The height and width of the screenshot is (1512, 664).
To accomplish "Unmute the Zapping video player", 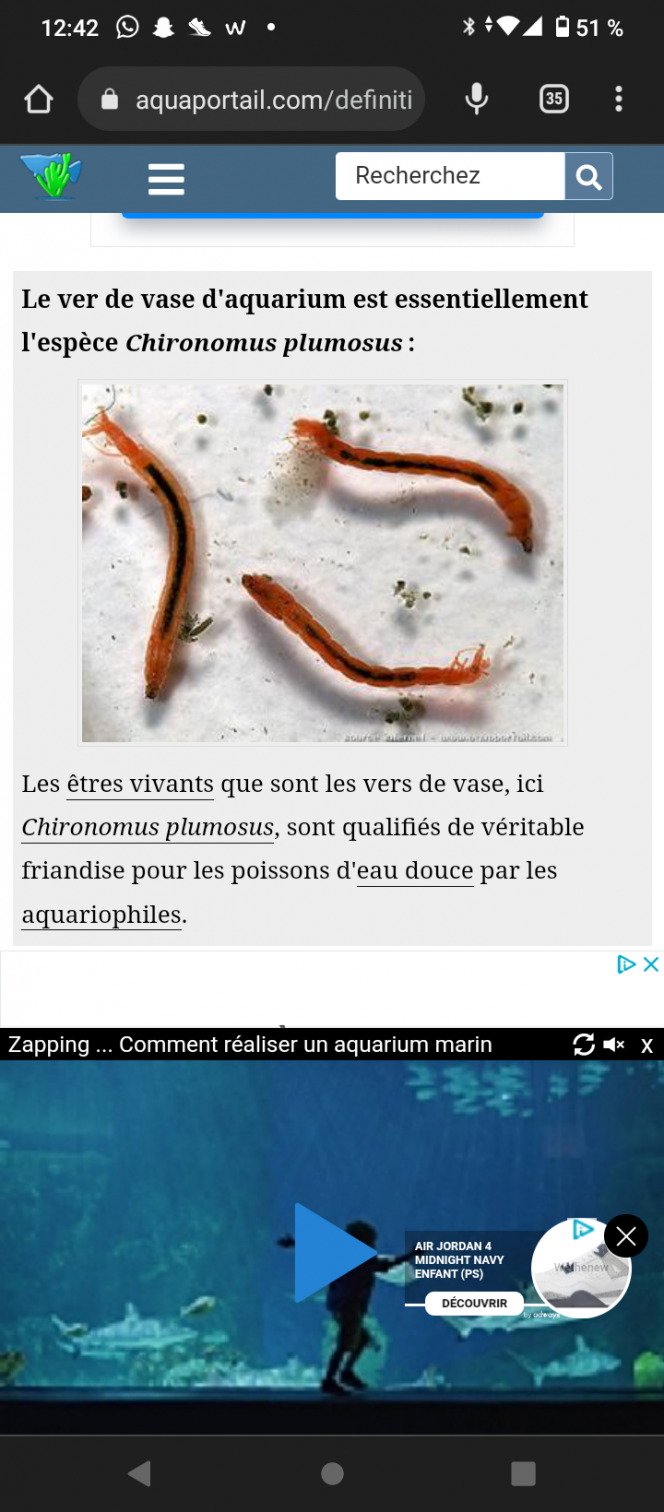I will [614, 1045].
